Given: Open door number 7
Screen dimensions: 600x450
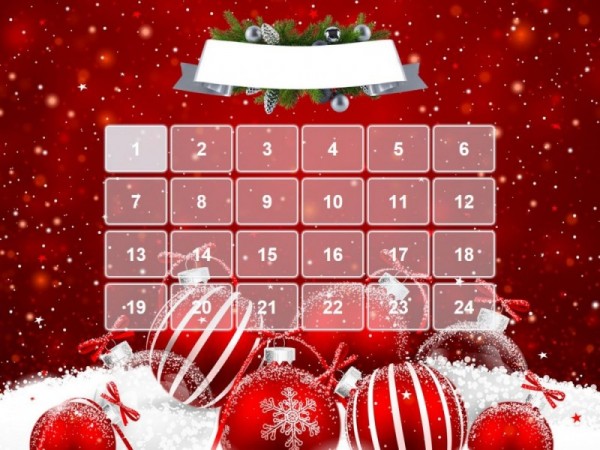Looking at the screenshot, I should click(135, 201).
